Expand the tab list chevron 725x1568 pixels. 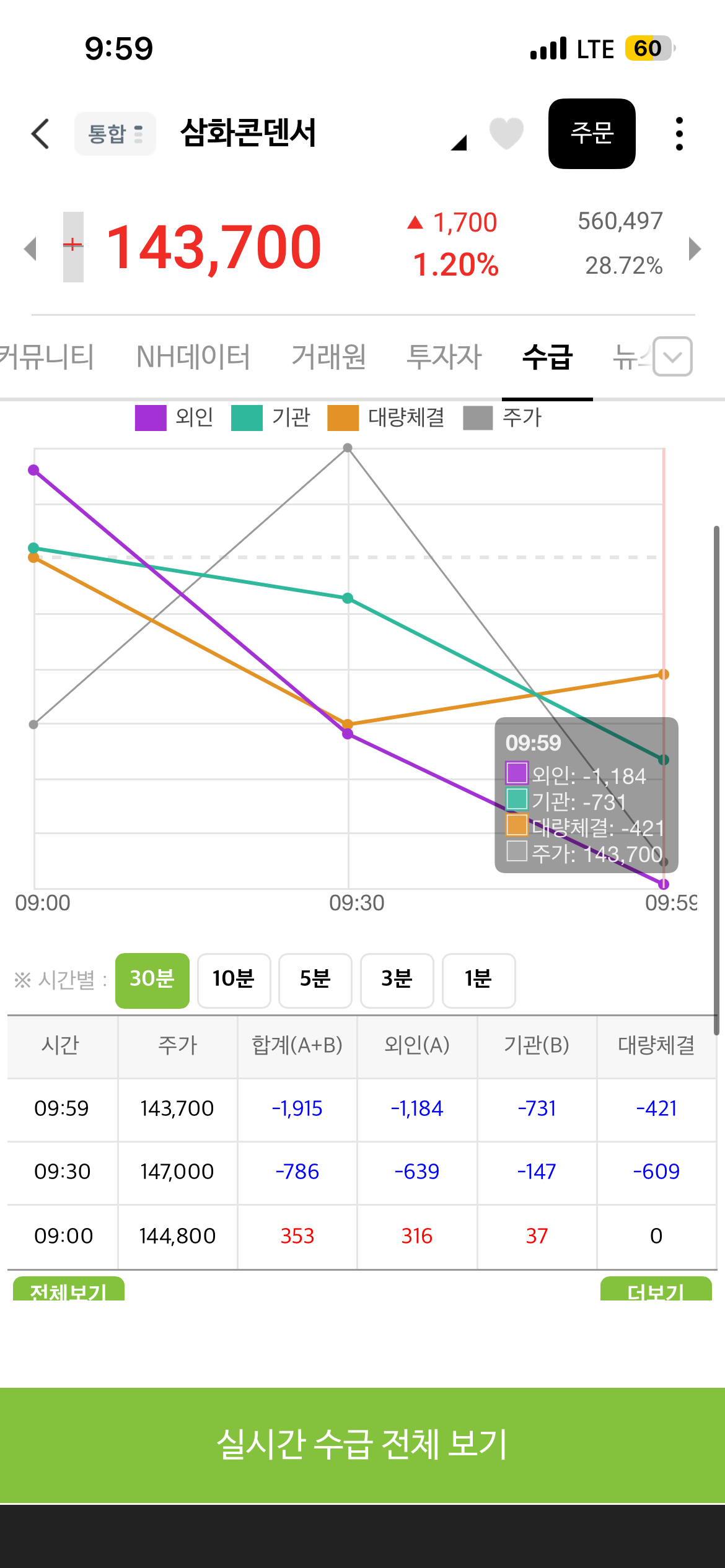672,357
